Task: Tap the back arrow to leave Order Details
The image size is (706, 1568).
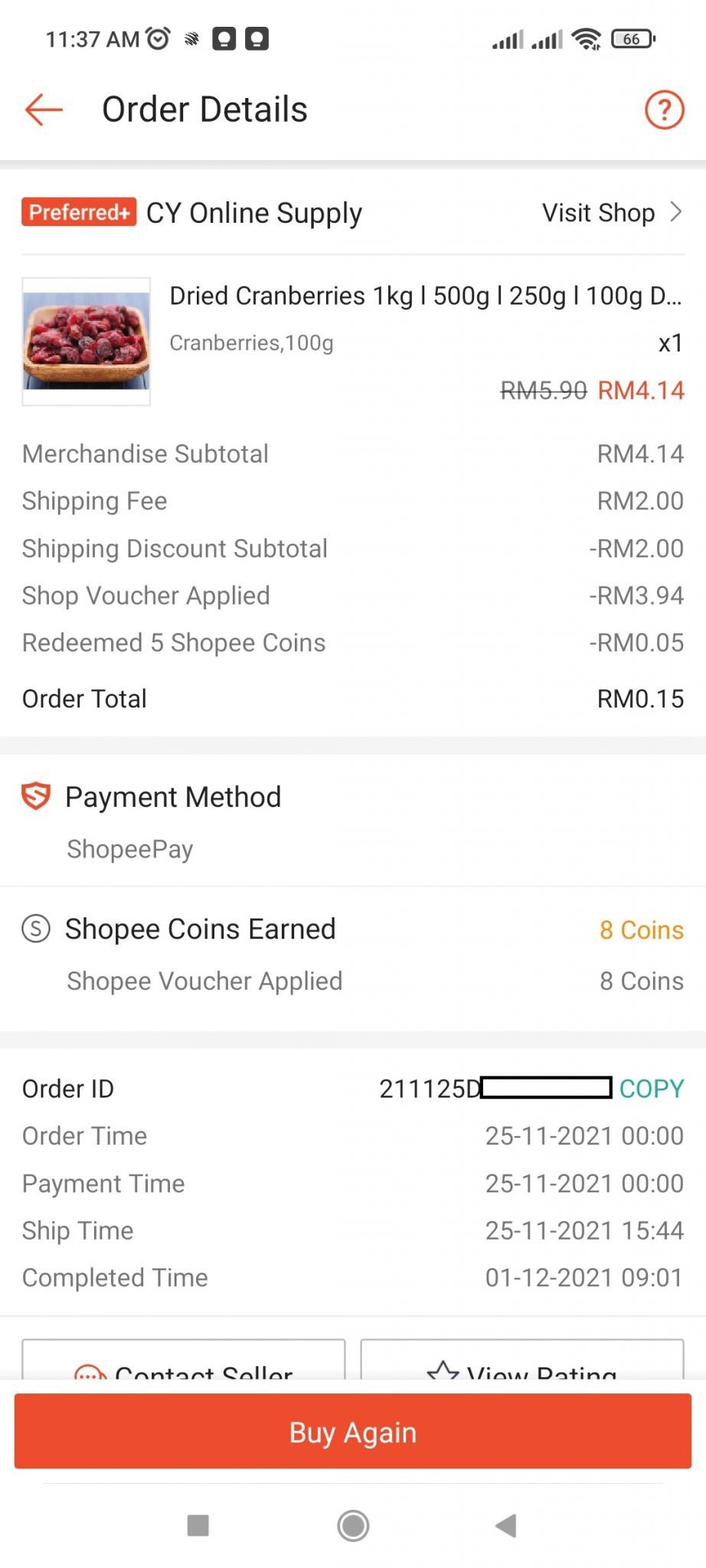Action: [x=44, y=109]
